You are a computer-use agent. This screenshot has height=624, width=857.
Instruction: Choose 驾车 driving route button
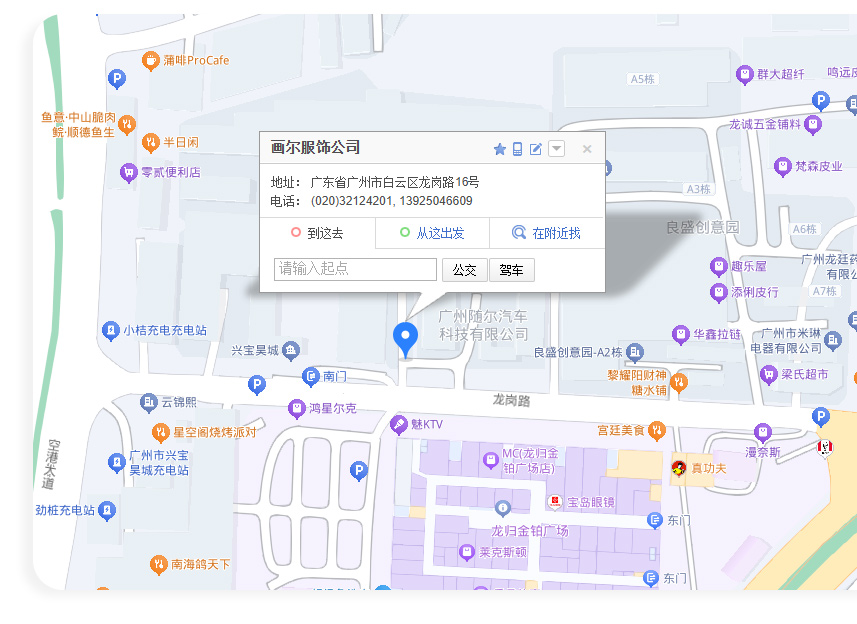[512, 270]
